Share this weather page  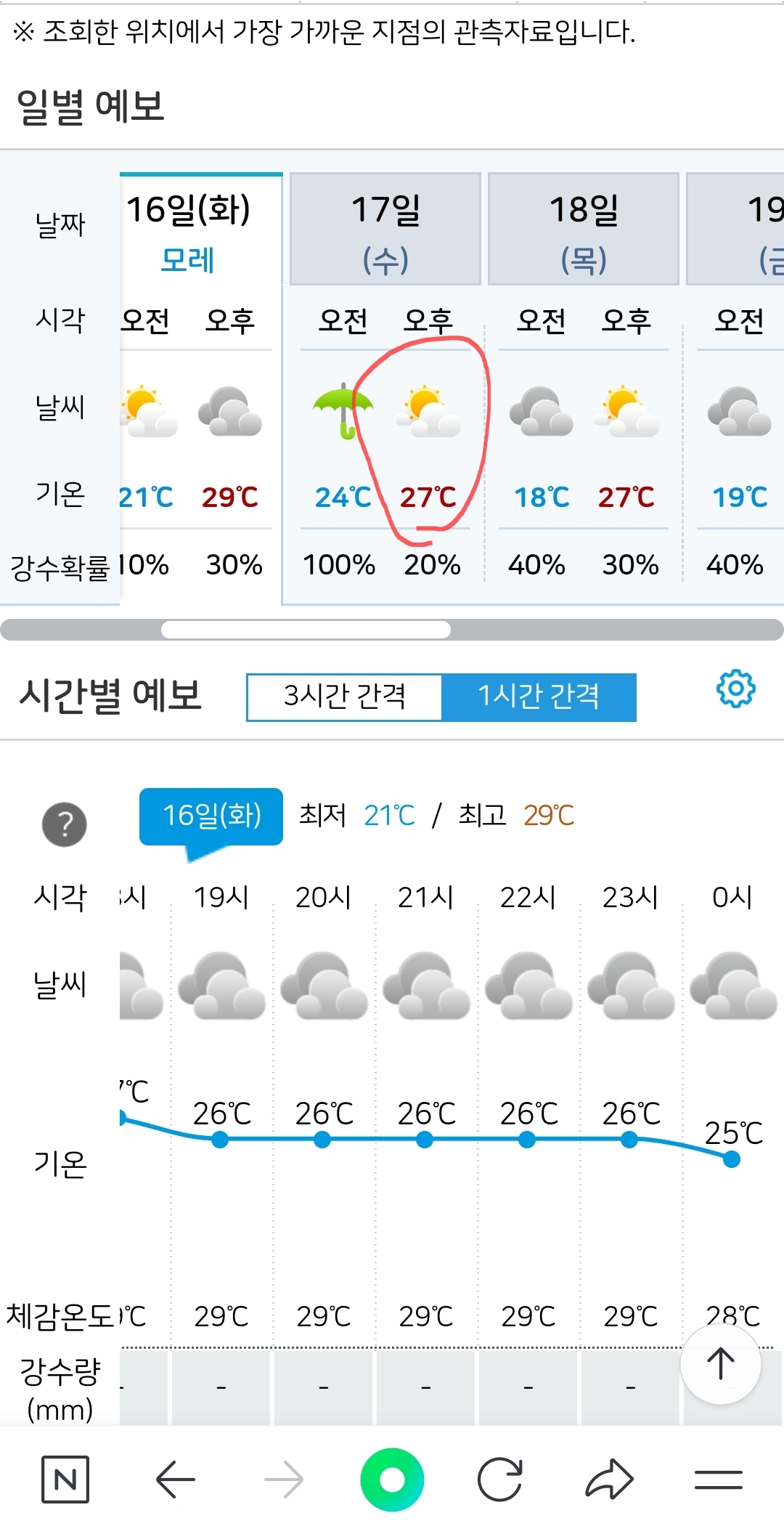click(609, 1480)
